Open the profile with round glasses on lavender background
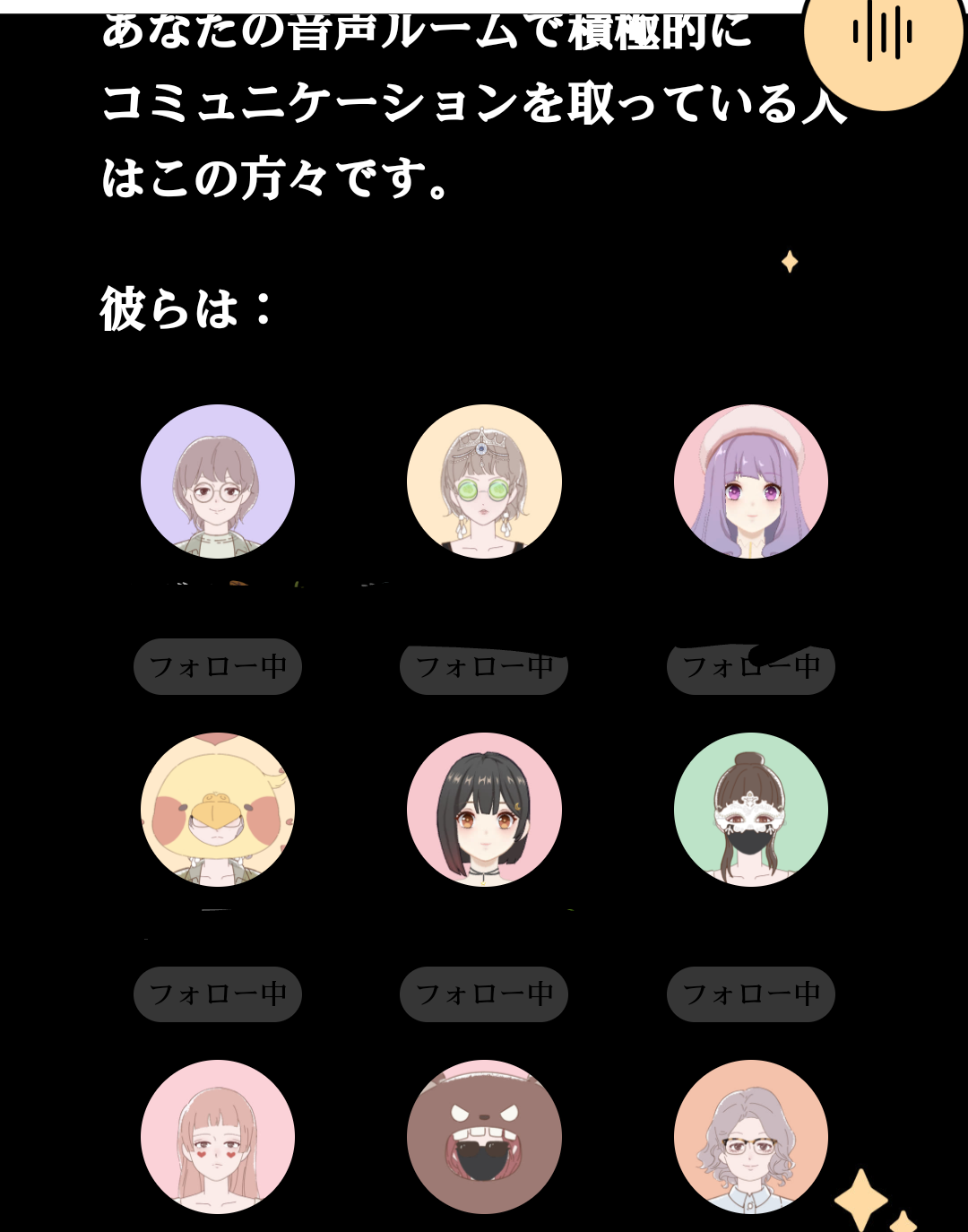Image resolution: width=968 pixels, height=1232 pixels. (x=218, y=482)
